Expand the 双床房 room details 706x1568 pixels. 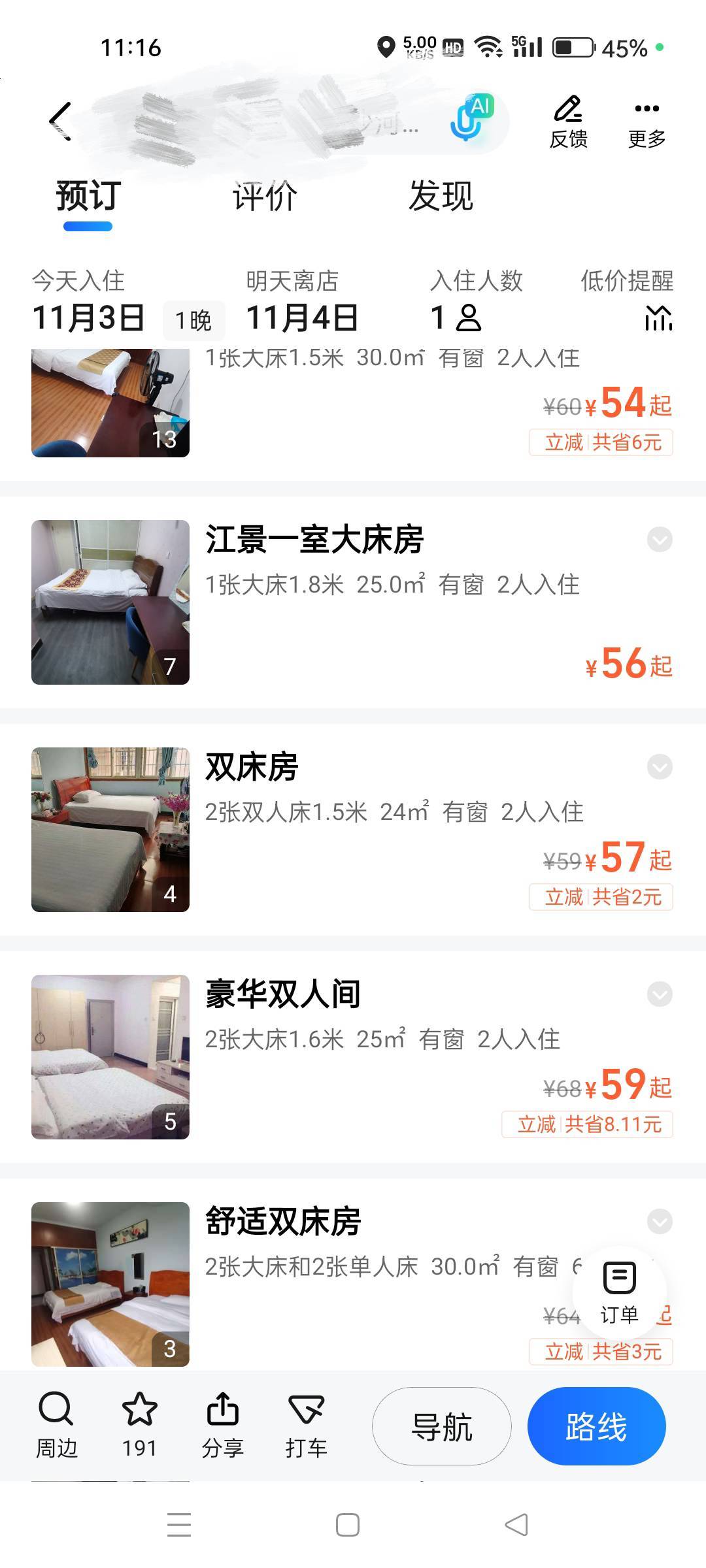tap(660, 767)
